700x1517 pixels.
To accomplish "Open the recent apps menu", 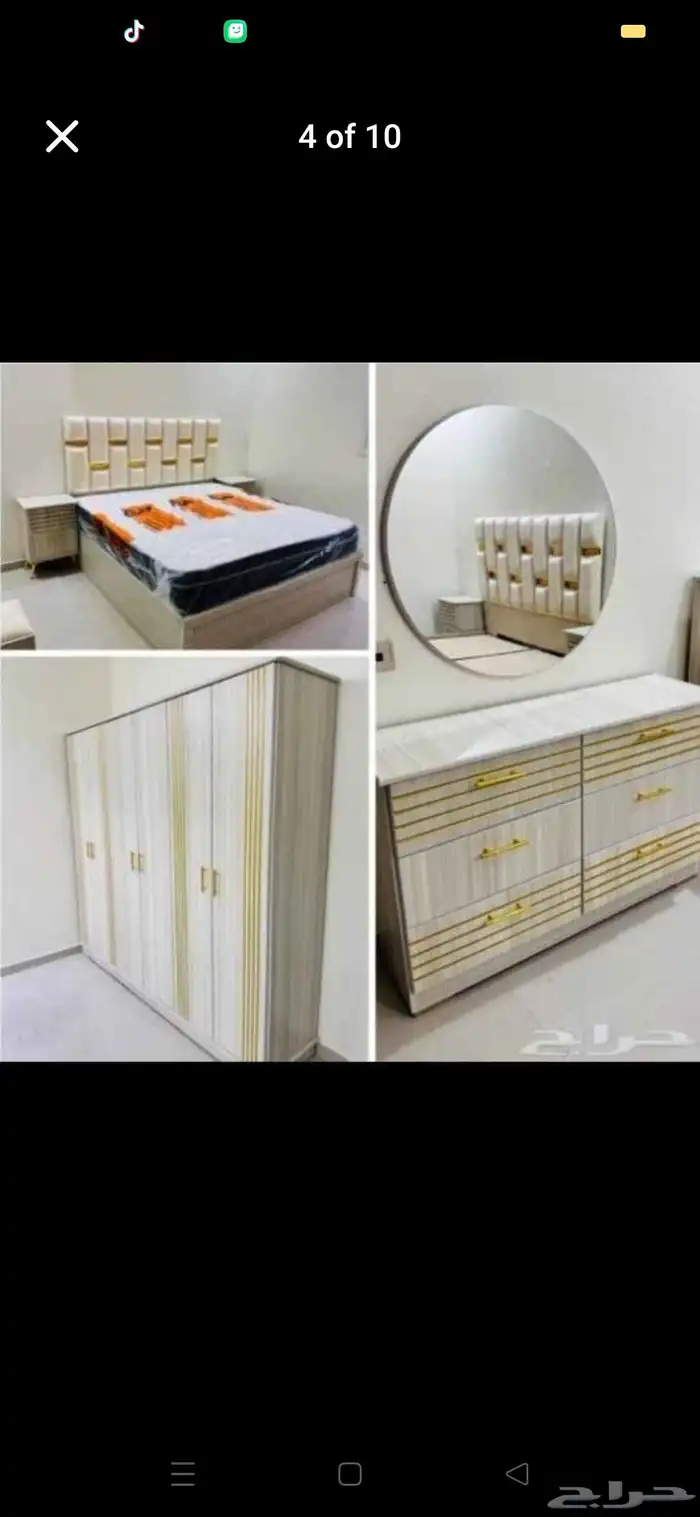I will click(x=183, y=1473).
